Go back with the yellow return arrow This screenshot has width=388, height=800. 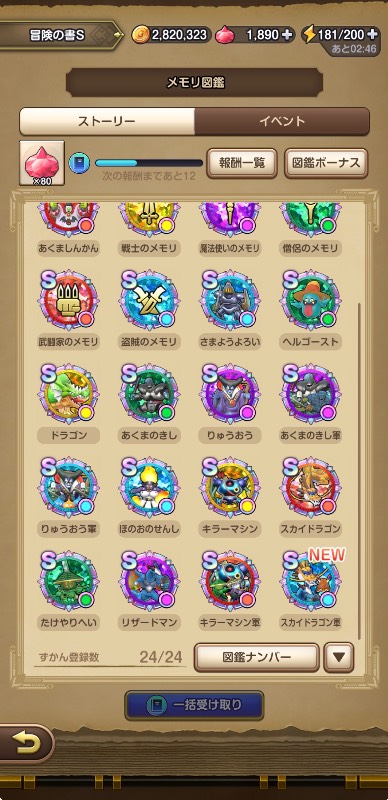[25, 743]
